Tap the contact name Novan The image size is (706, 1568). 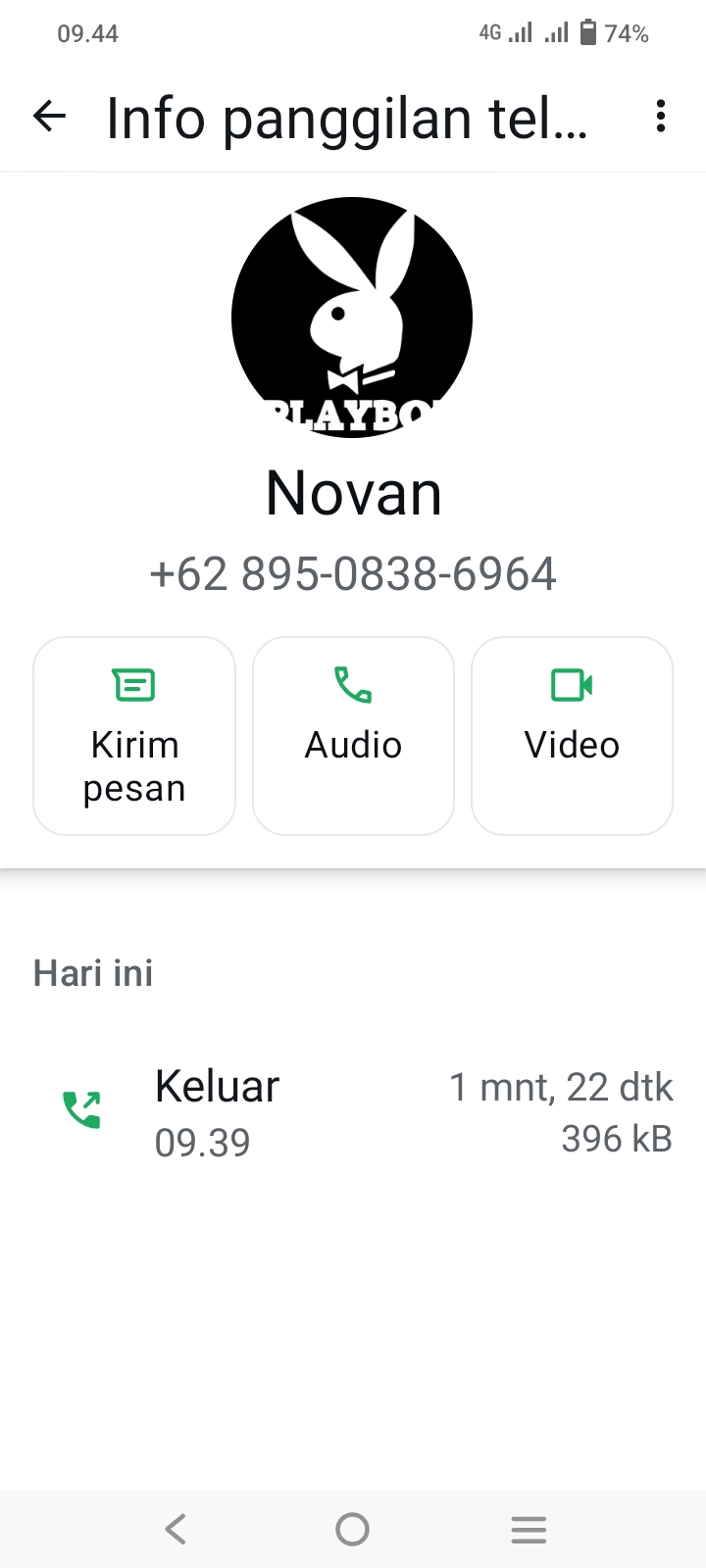click(x=353, y=493)
